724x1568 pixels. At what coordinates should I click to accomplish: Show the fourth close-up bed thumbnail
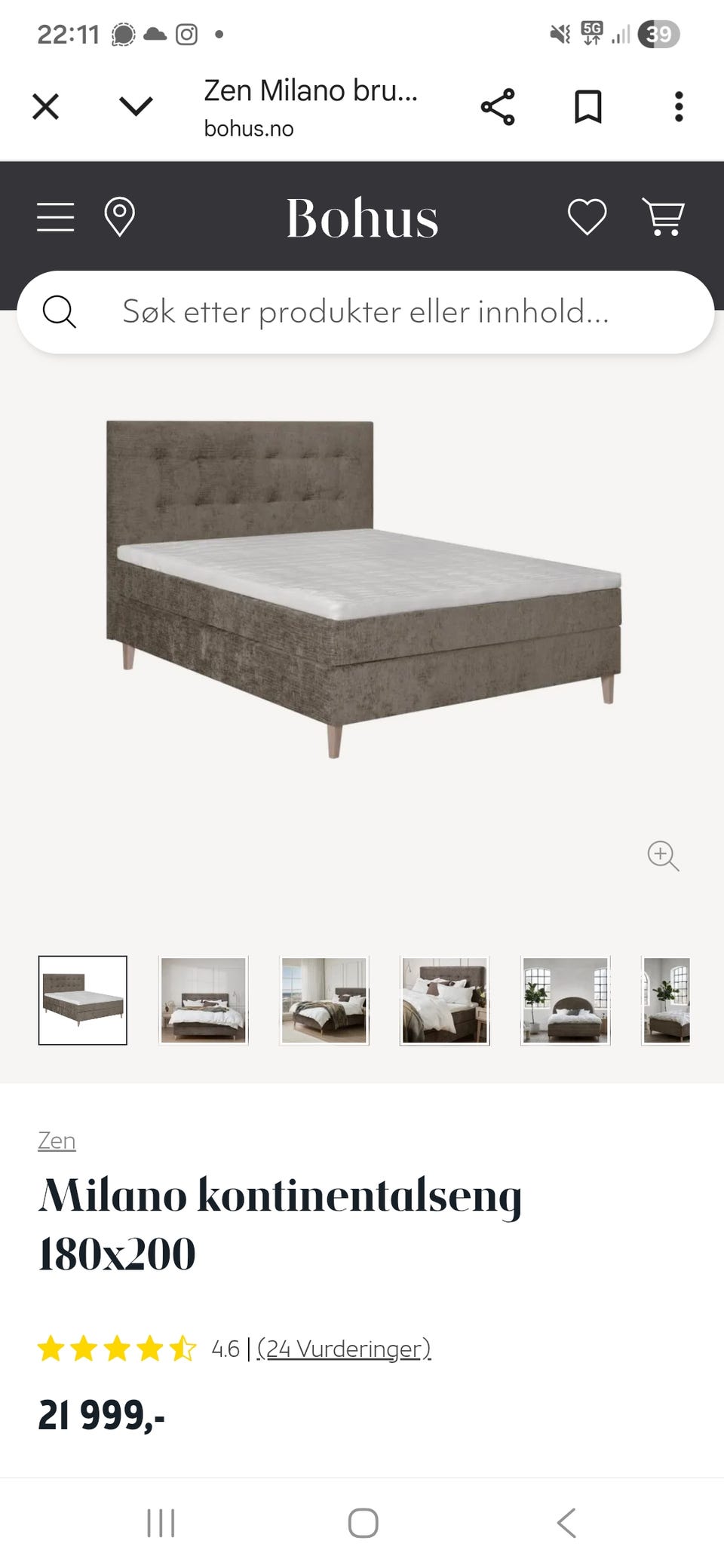445,1000
